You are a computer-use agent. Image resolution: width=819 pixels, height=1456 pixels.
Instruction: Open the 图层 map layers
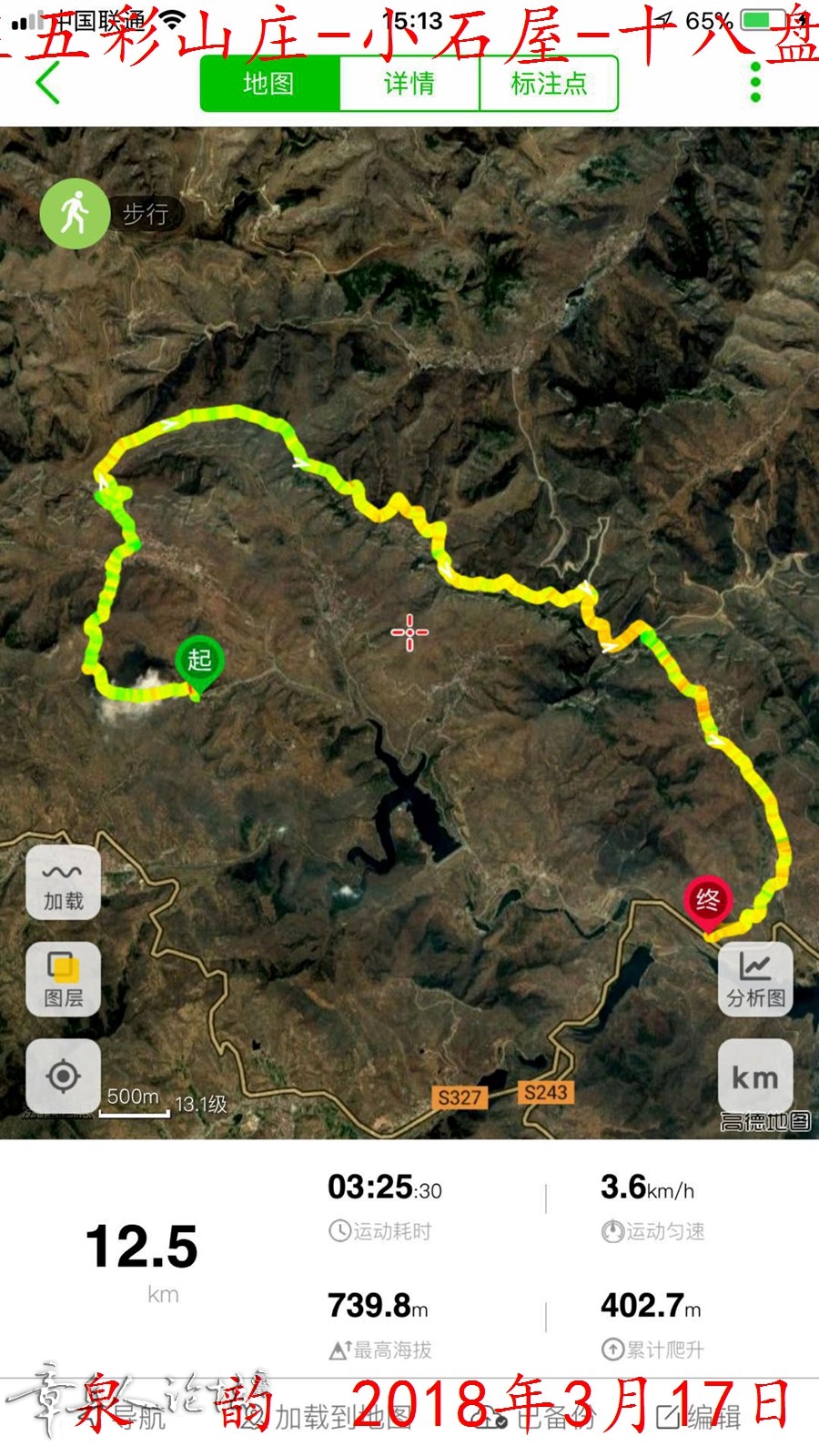(63, 980)
